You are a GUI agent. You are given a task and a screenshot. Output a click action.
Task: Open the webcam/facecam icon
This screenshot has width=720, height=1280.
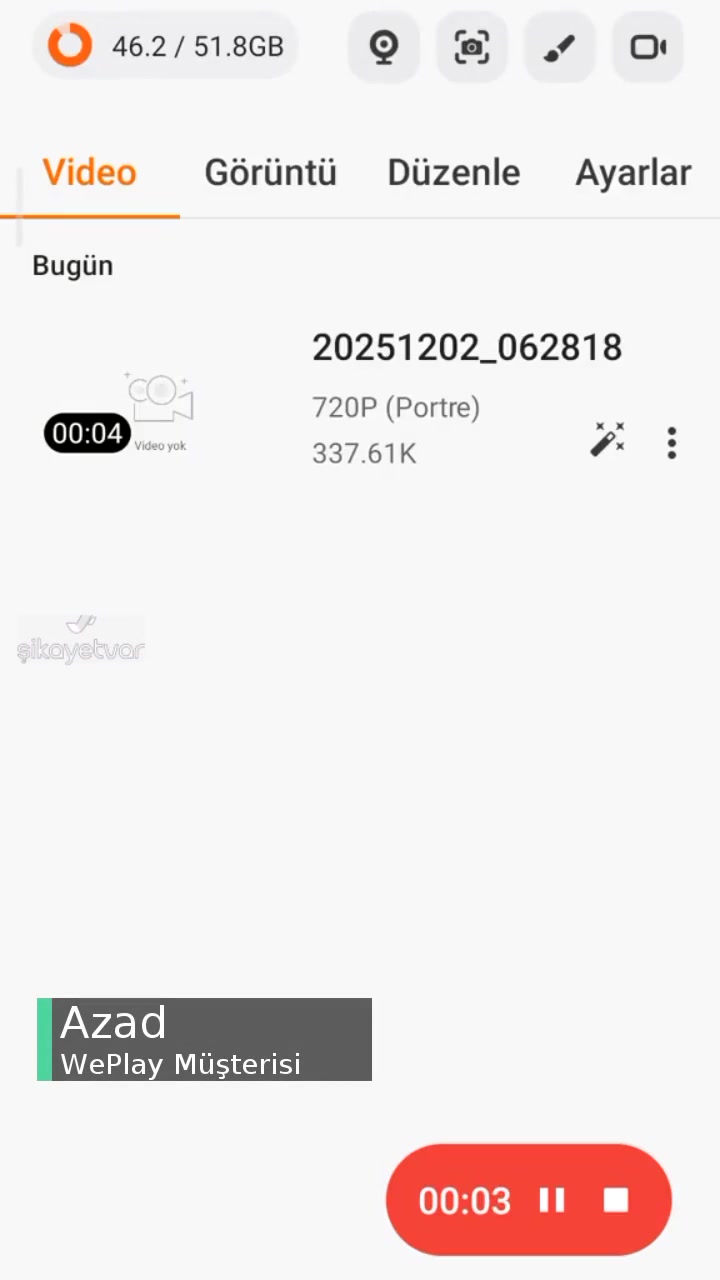coord(384,47)
